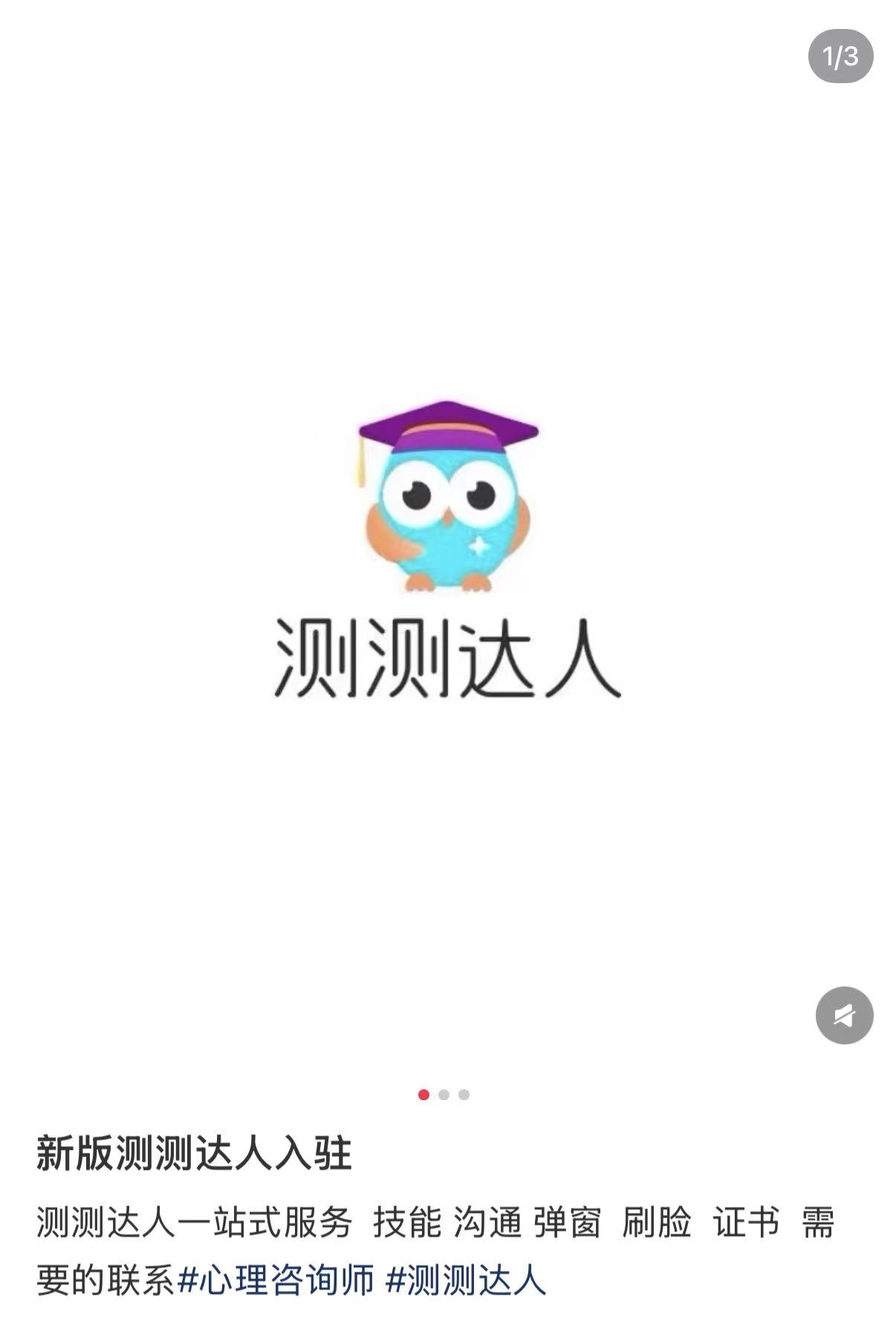896x1320 pixels.
Task: Open the 测测达人 owl image full screen
Action: pos(447,550)
